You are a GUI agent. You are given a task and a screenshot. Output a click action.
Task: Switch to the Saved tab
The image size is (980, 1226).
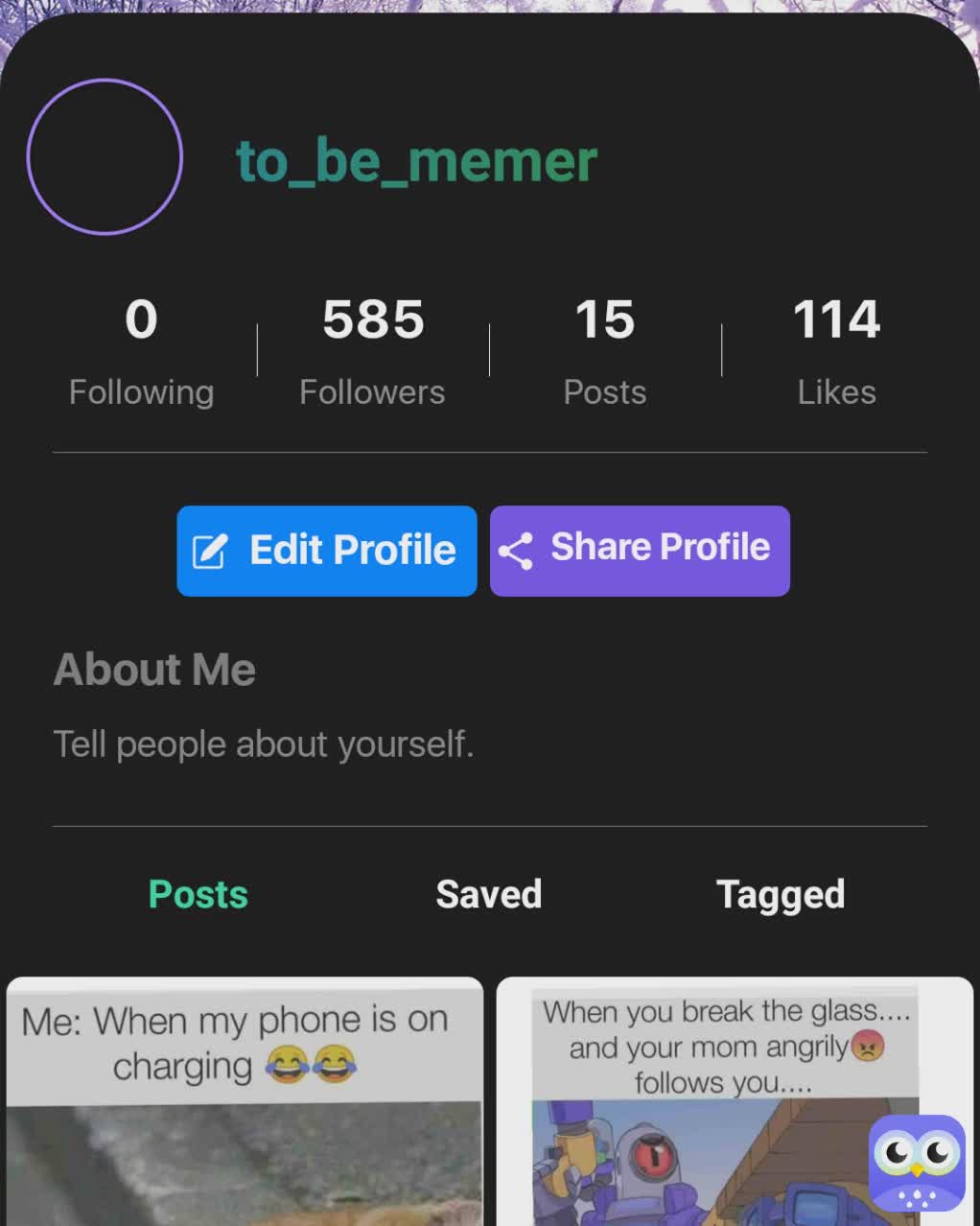tap(489, 894)
